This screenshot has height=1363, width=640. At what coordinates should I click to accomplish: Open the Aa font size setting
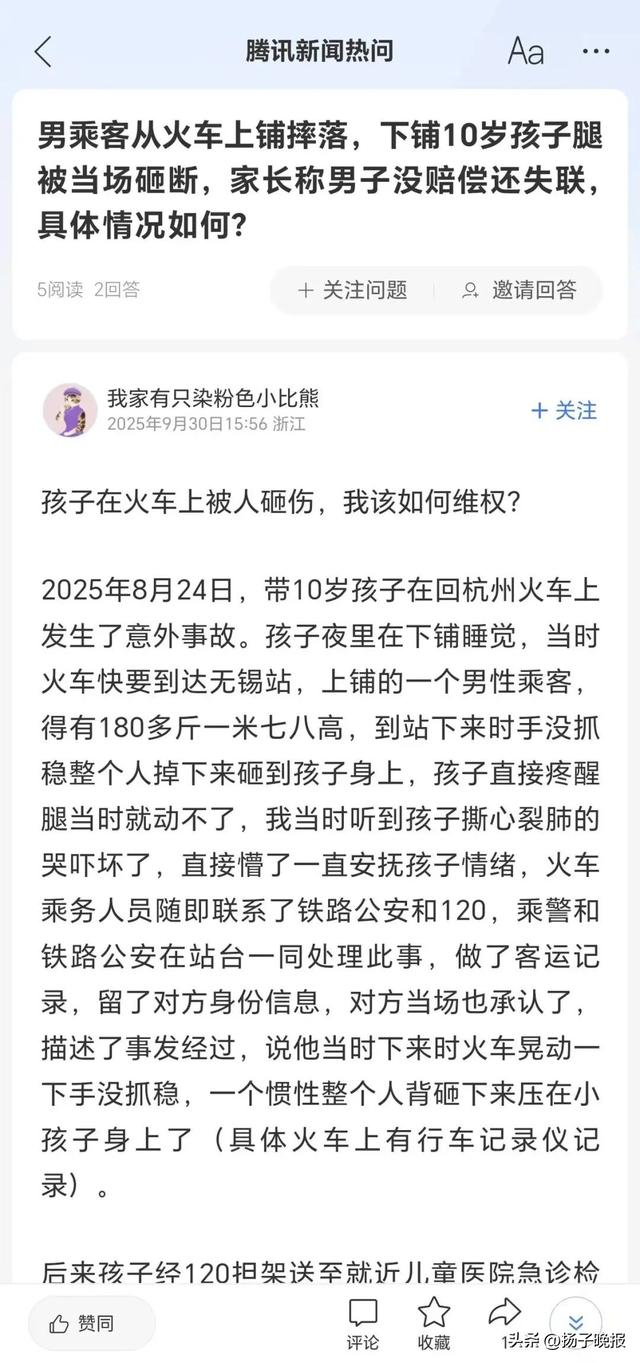[525, 50]
